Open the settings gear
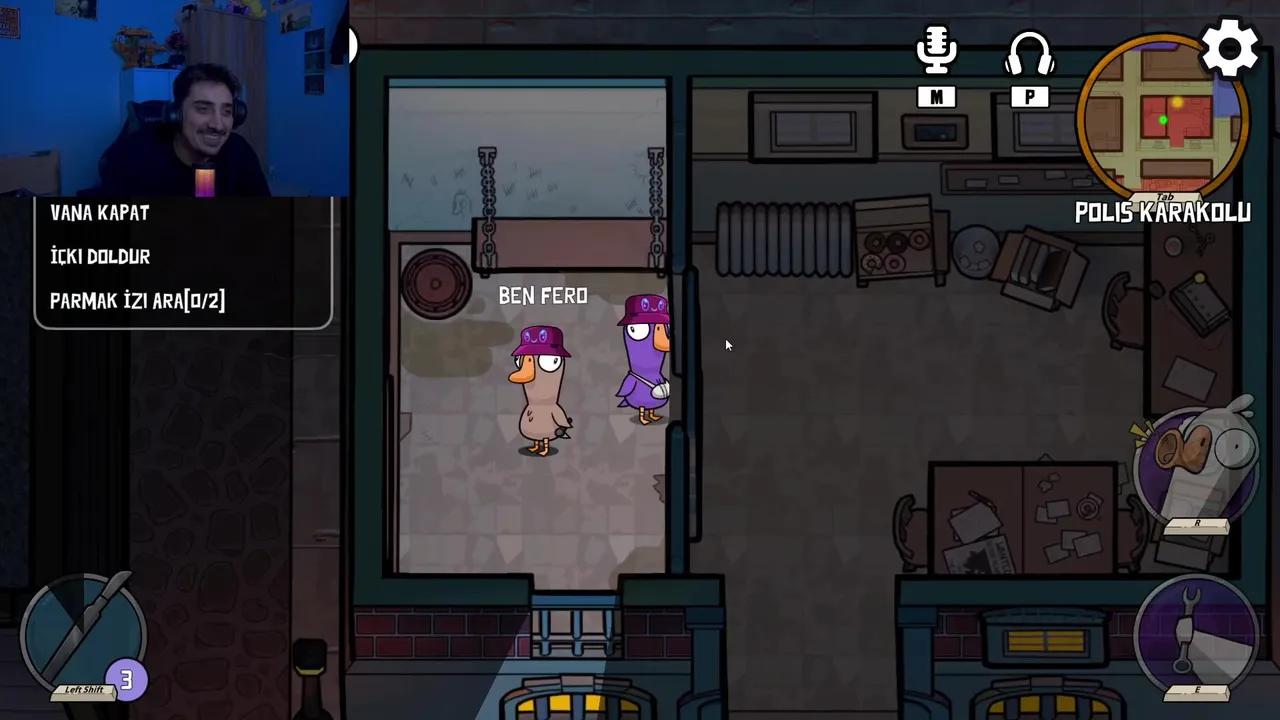Screen dimensions: 1280x720 click(x=1230, y=47)
